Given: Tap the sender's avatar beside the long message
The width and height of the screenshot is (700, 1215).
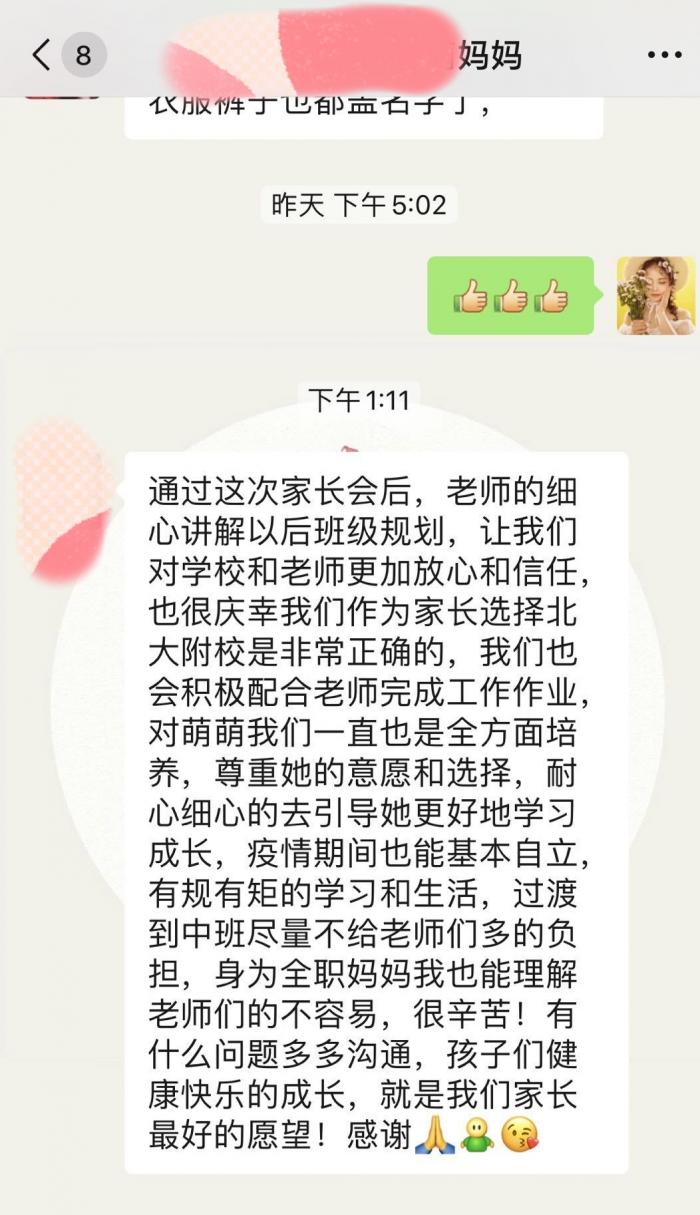Looking at the screenshot, I should click(64, 500).
